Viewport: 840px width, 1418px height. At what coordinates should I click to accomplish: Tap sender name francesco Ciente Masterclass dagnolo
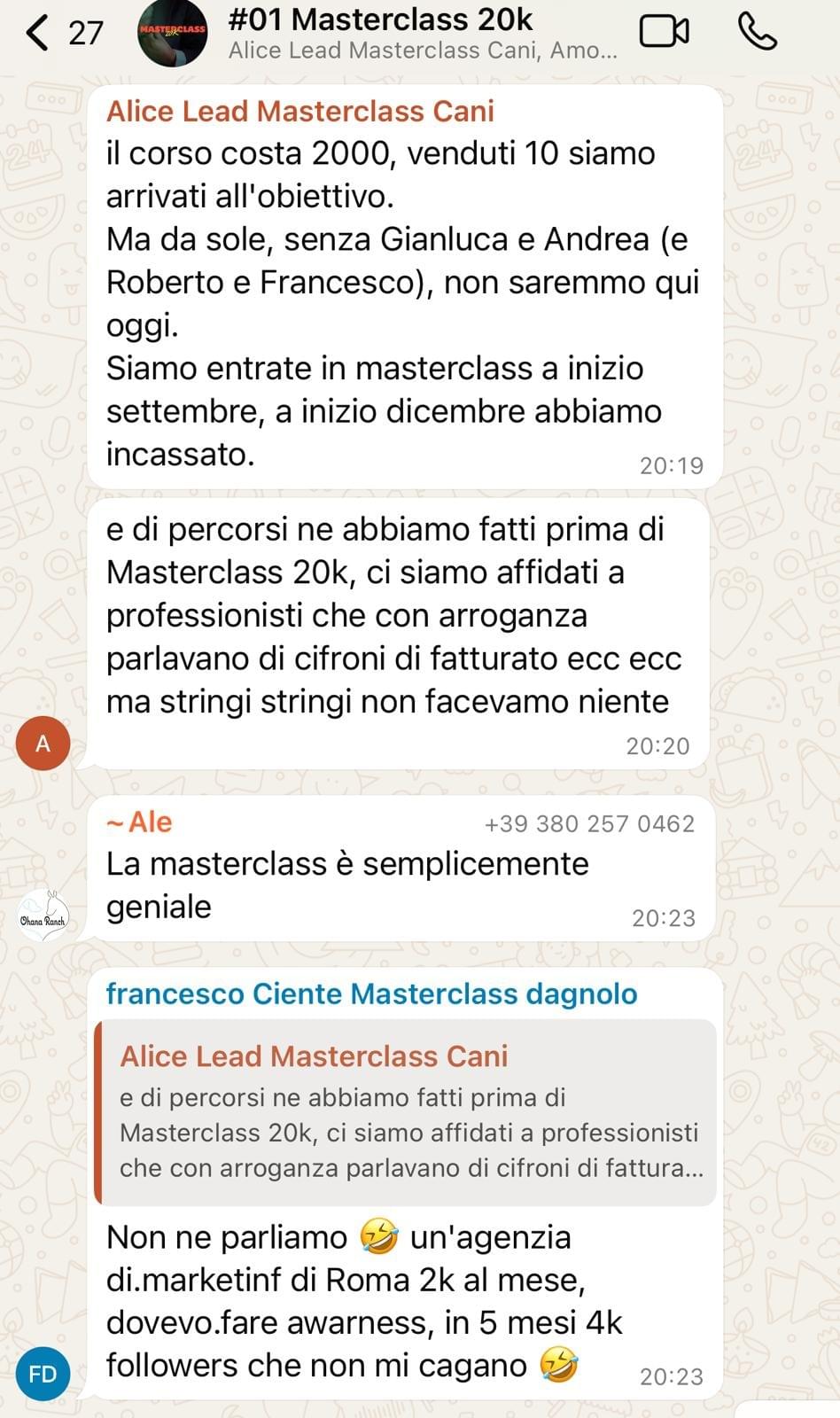click(372, 993)
